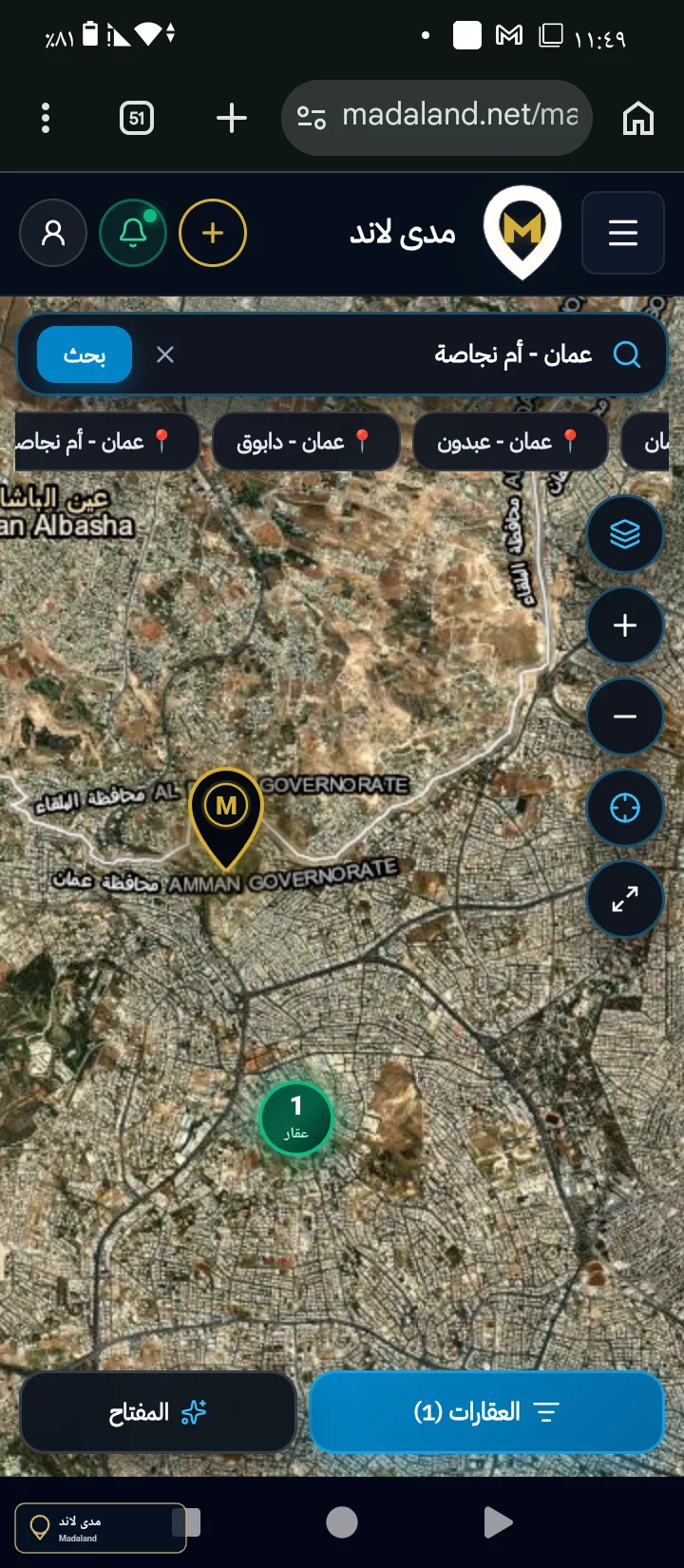The width and height of the screenshot is (684, 1568).
Task: Open the map layers button
Action: coord(625,534)
